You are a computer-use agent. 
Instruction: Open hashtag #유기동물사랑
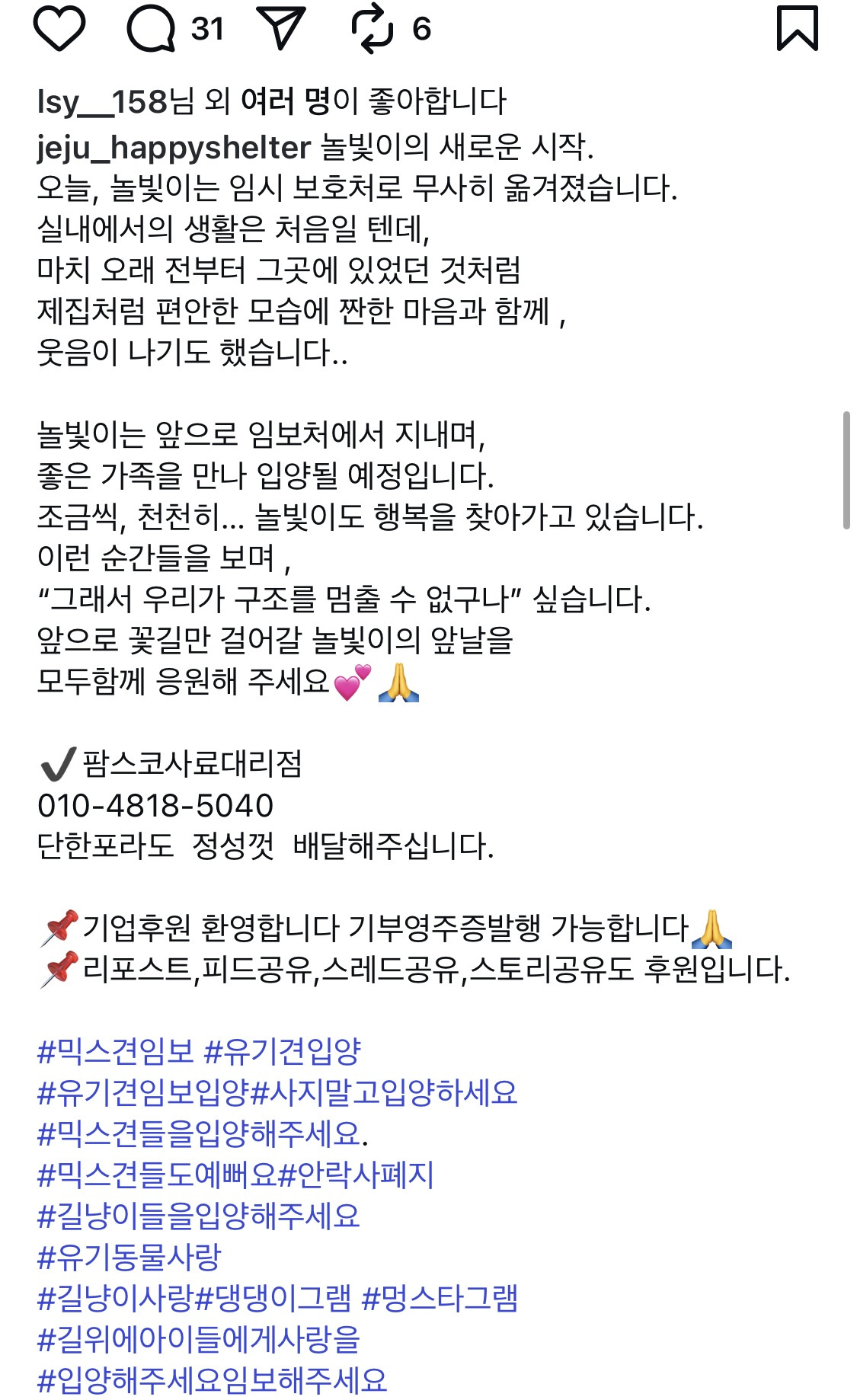[129, 1258]
